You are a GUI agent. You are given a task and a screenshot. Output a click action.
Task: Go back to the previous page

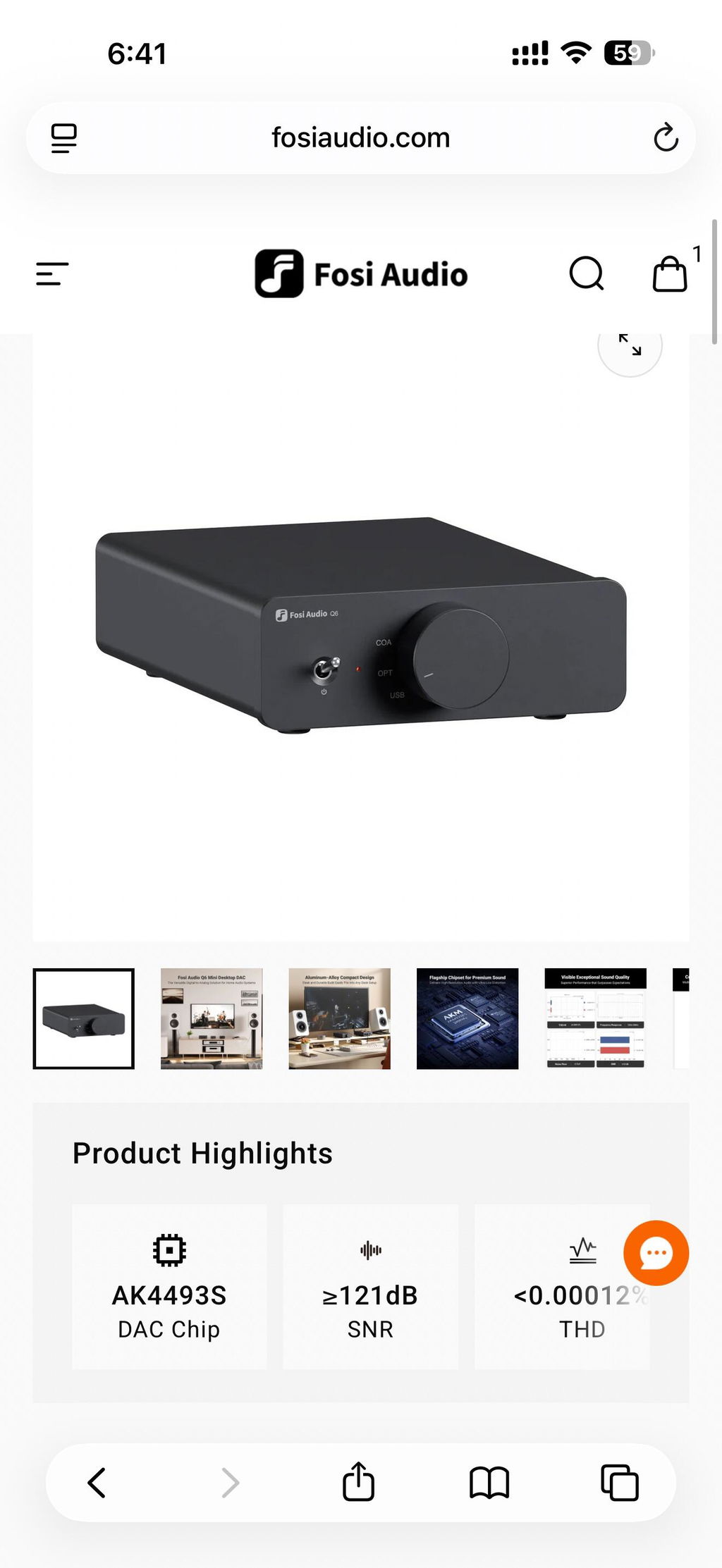[97, 1483]
